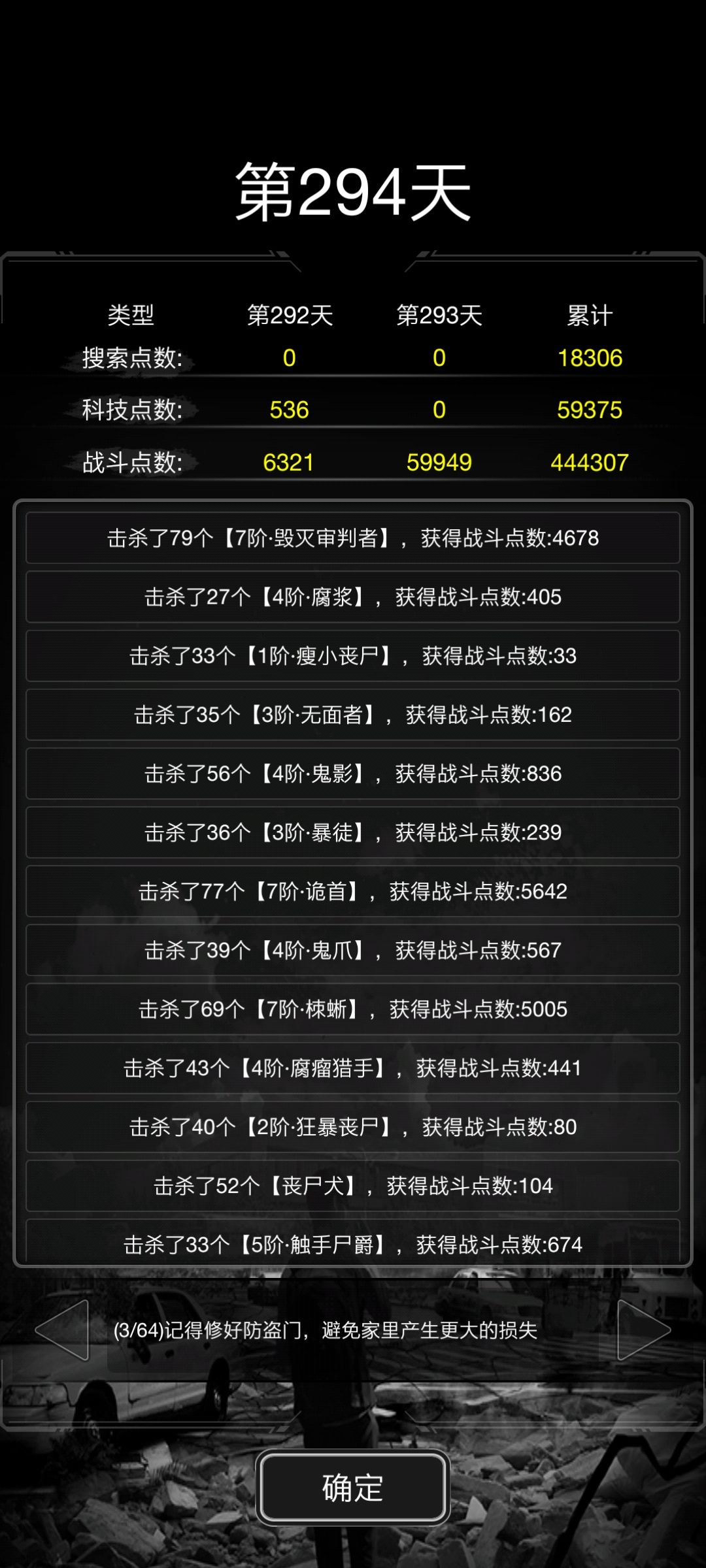Select the 7阶·毁灭审判者 kill report entry
This screenshot has width=706, height=1568.
click(x=353, y=538)
